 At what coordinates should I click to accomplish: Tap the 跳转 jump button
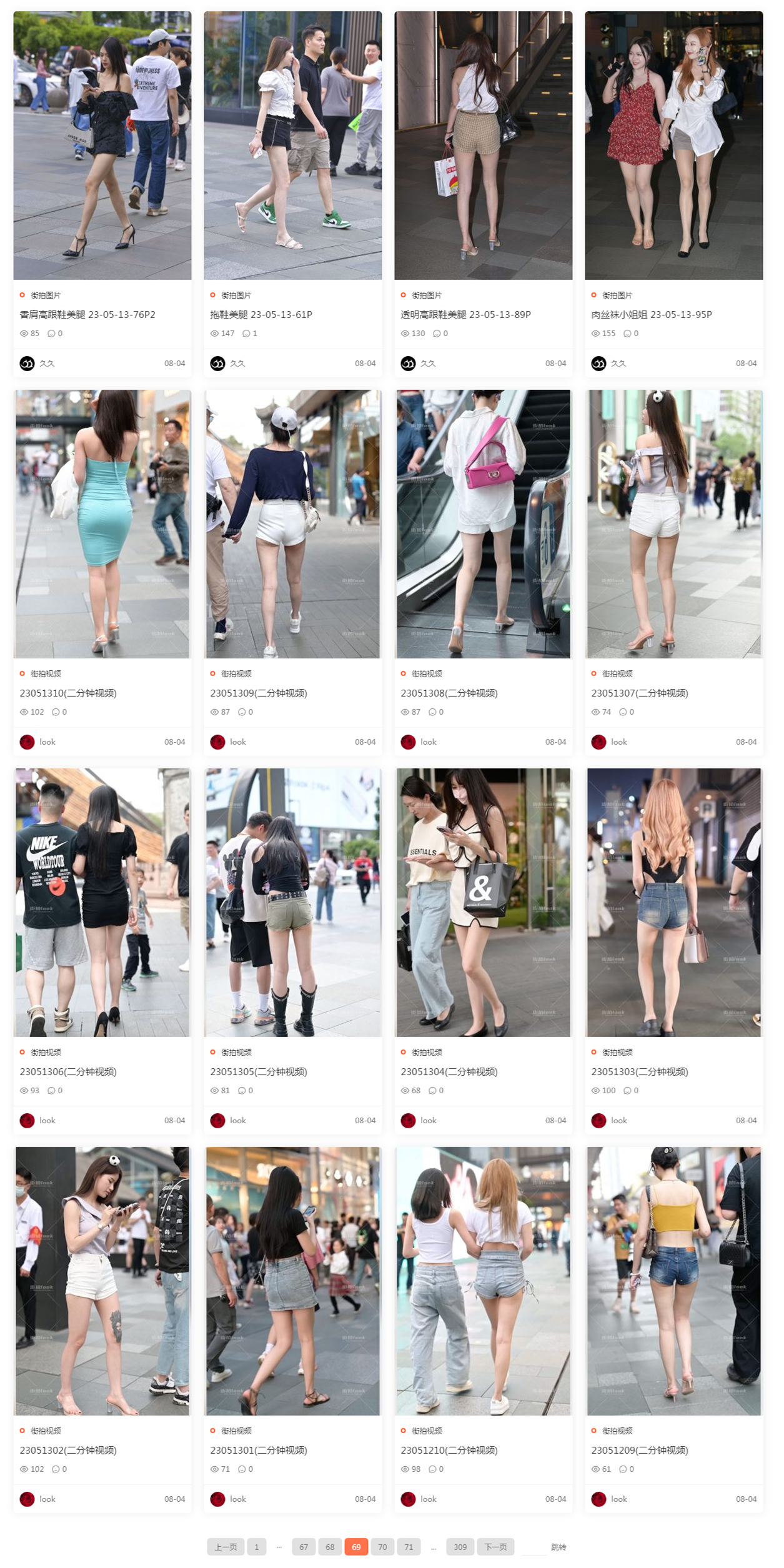pyautogui.click(x=558, y=1547)
